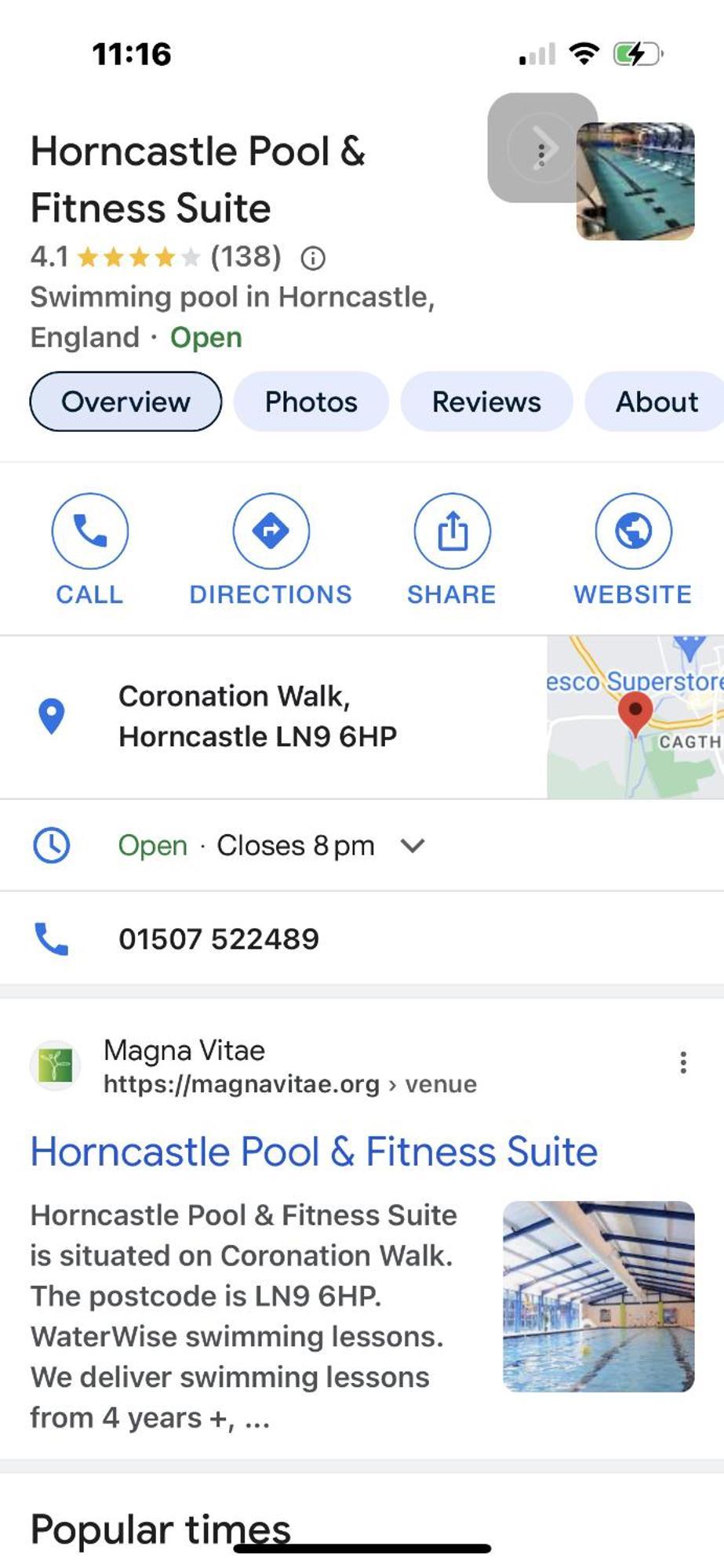
Task: Select the Overview tab
Action: [x=126, y=401]
